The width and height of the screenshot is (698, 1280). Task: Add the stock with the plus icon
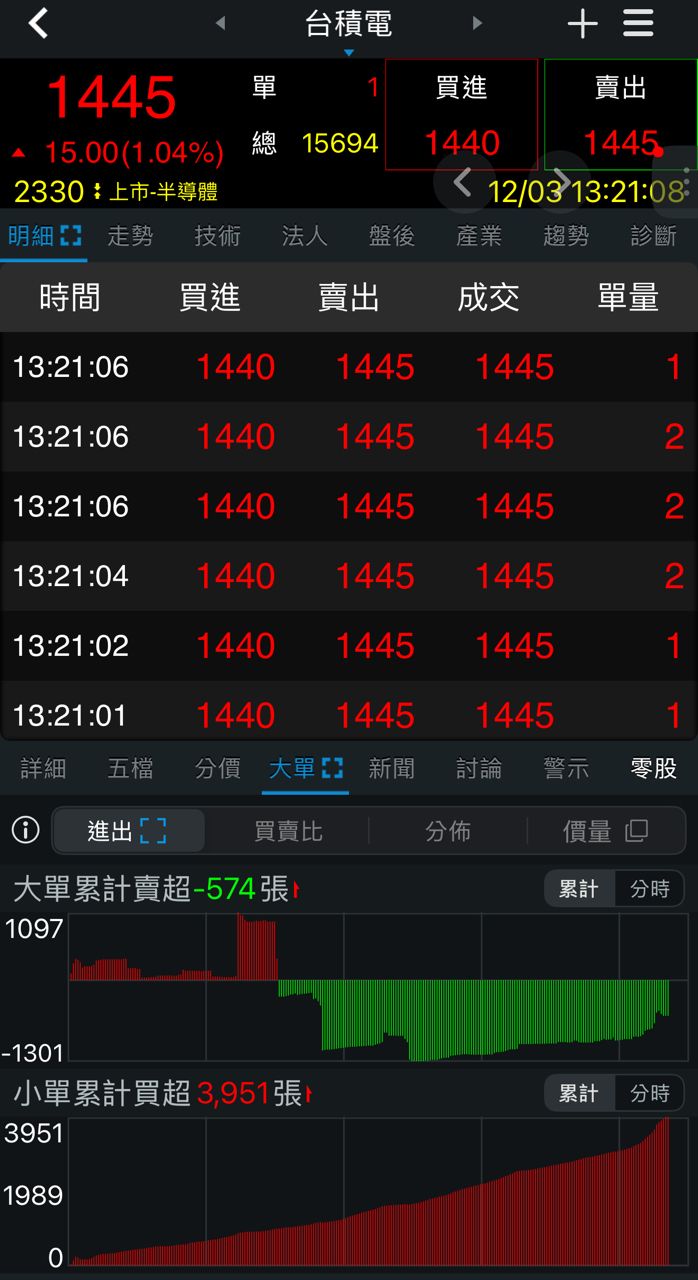tap(582, 23)
